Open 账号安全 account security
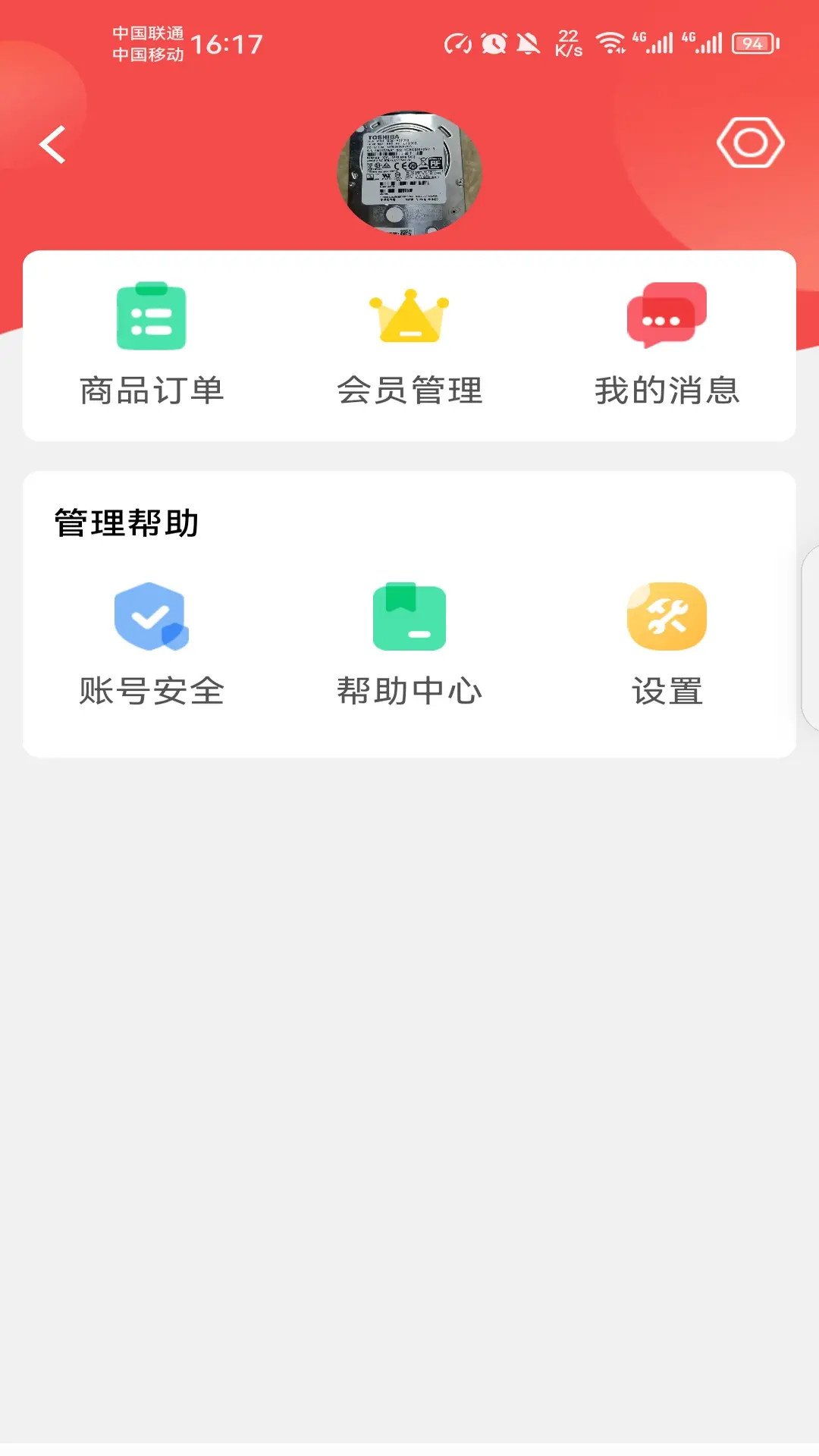 coord(152,644)
